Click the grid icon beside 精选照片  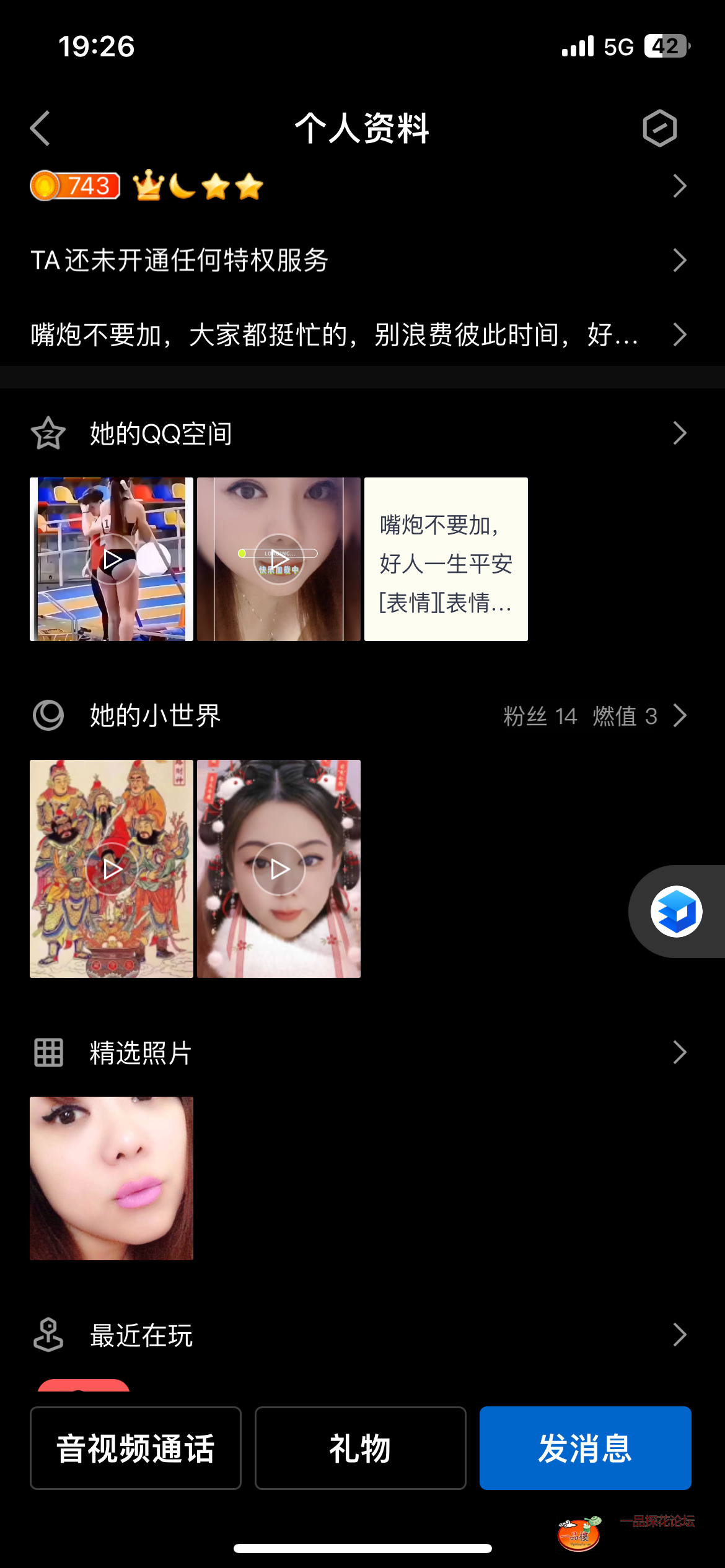[48, 1052]
